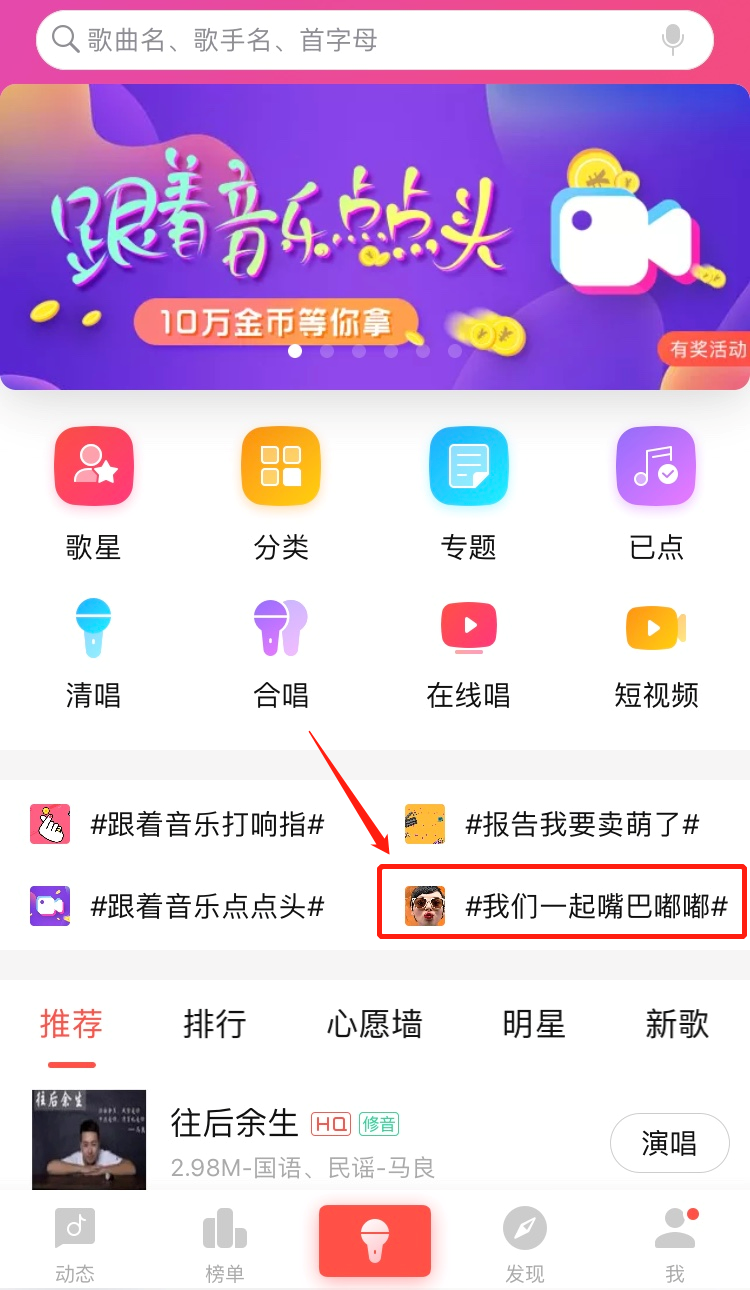
Task: Open the 合唱 duet section
Action: pyautogui.click(x=281, y=651)
